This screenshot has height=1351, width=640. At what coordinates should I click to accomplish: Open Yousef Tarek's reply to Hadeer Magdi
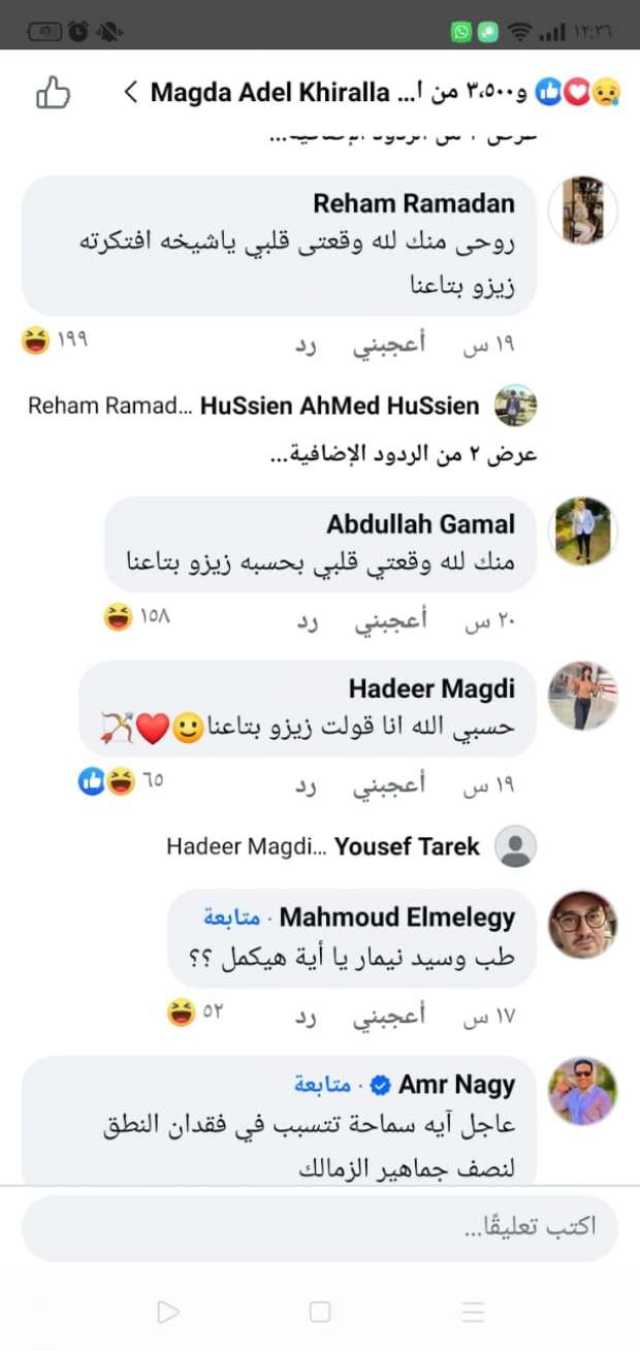click(406, 847)
